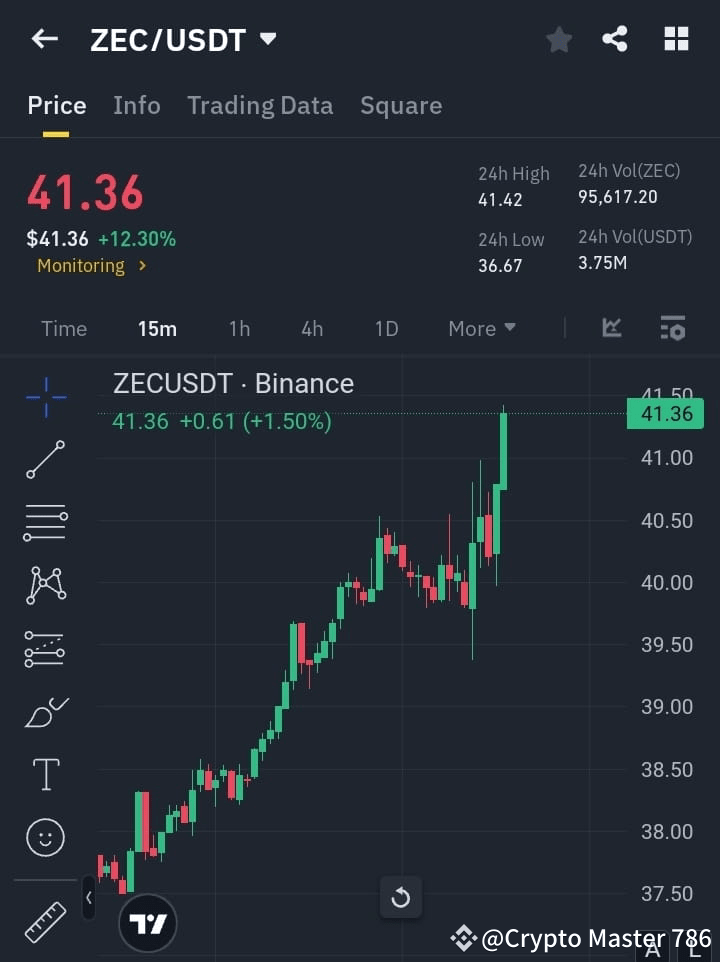Open the horizontal lines drawing tool

[x=45, y=523]
